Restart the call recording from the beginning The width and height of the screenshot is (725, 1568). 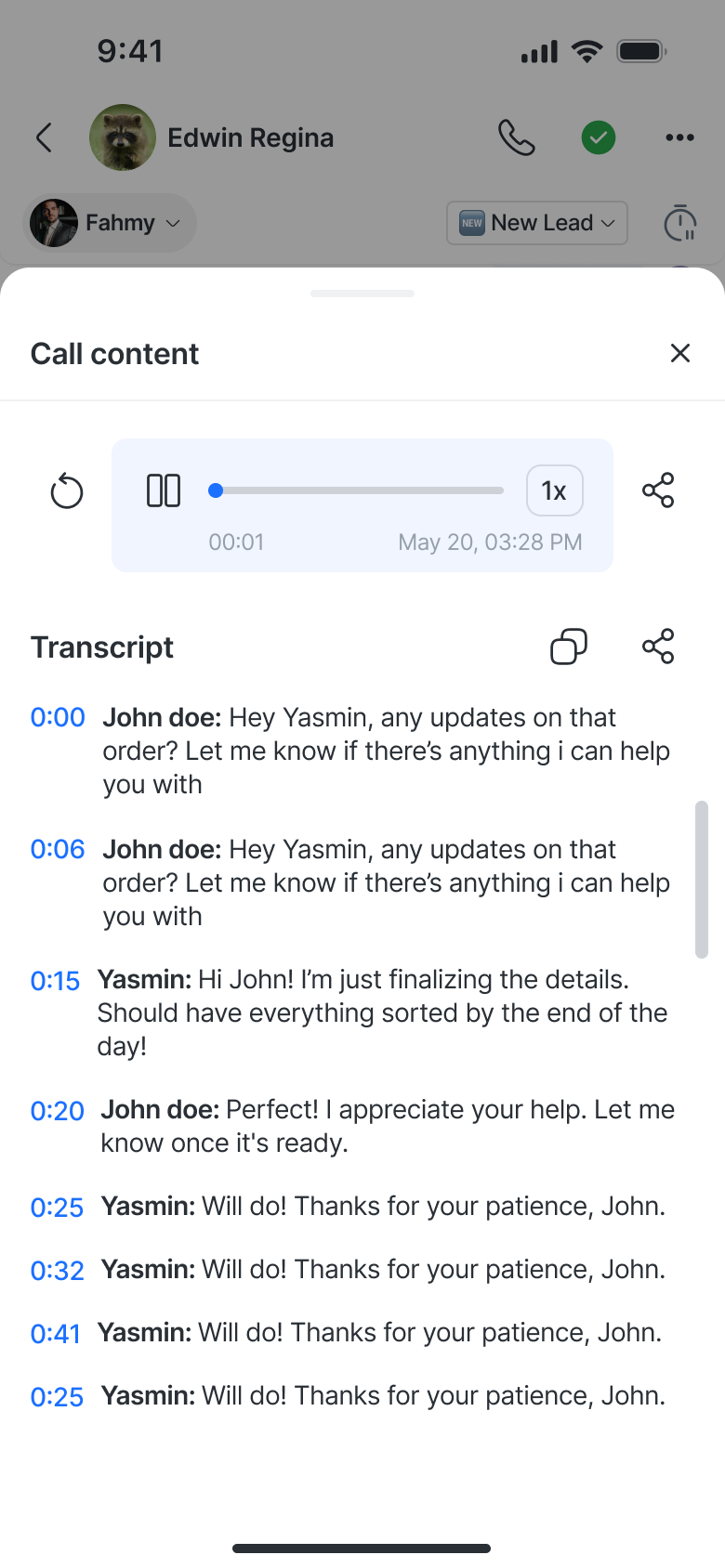coord(67,491)
